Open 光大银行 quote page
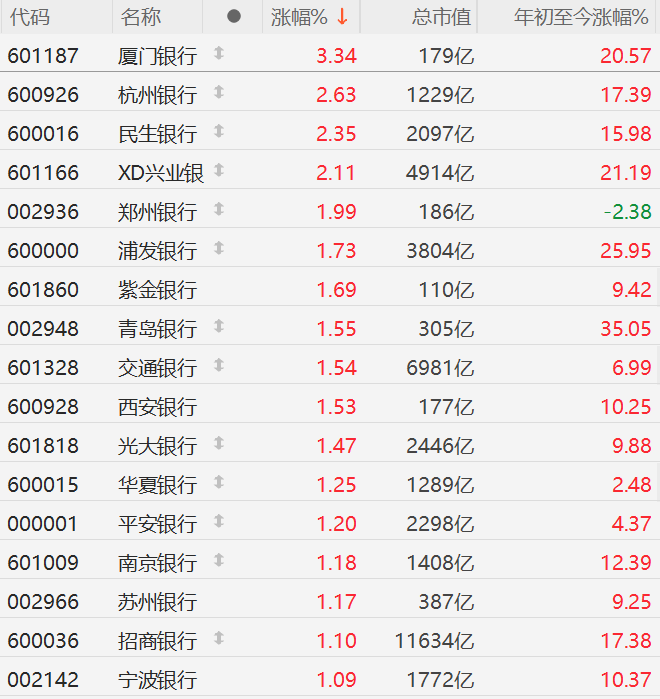The width and height of the screenshot is (660, 699). [x=156, y=446]
